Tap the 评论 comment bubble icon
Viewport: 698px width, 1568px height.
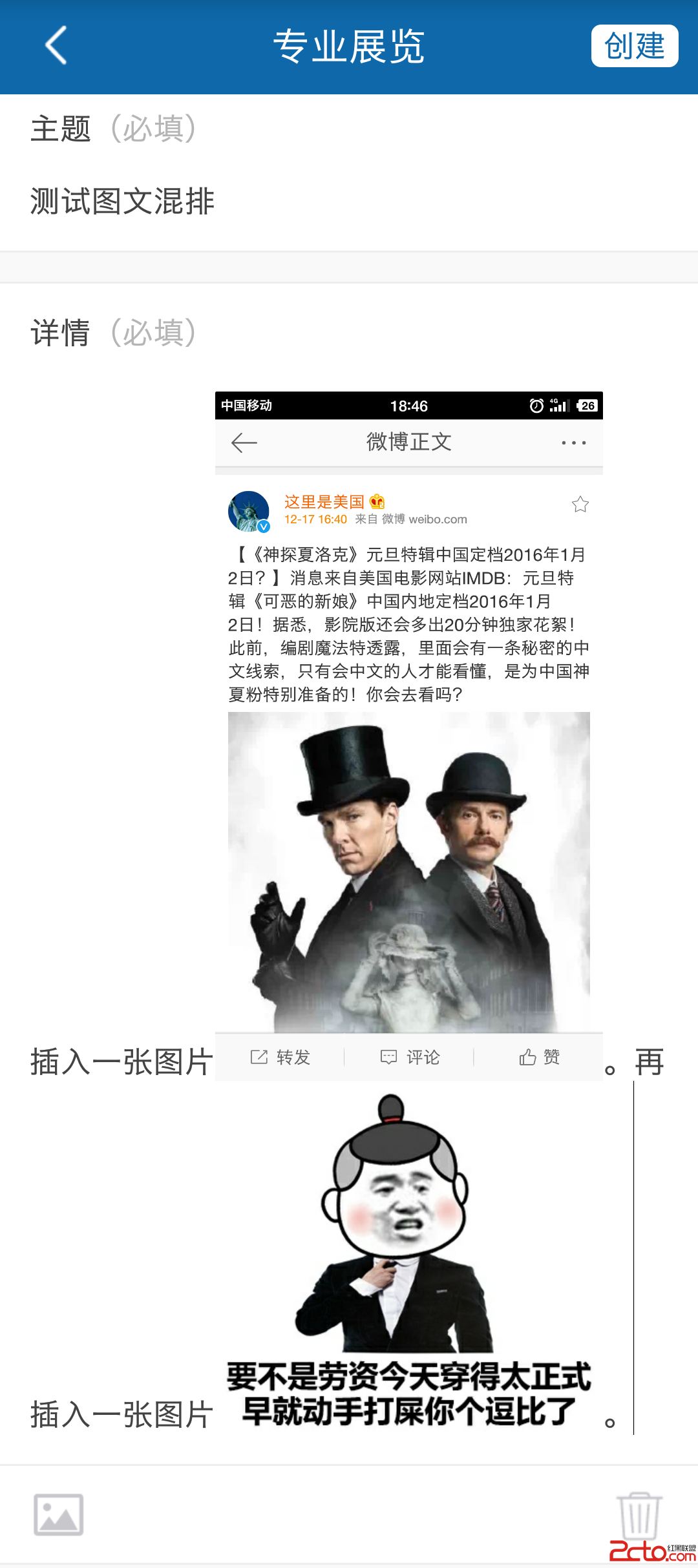(x=388, y=1057)
